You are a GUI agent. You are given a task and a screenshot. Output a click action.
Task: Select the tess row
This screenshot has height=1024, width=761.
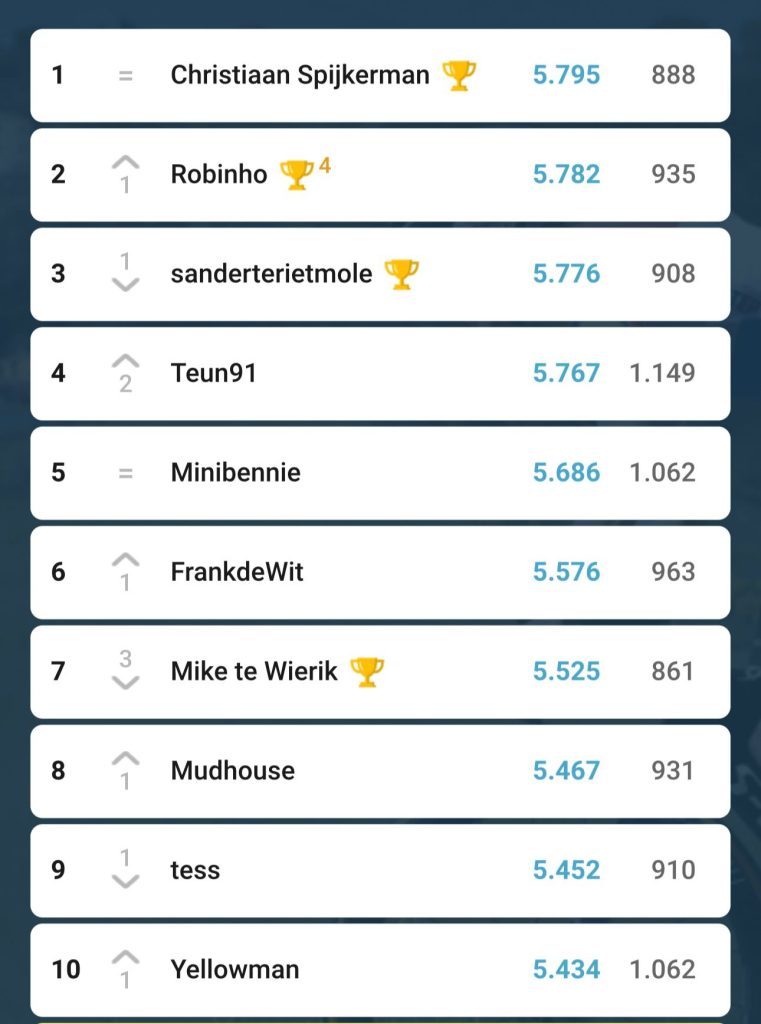coord(380,871)
